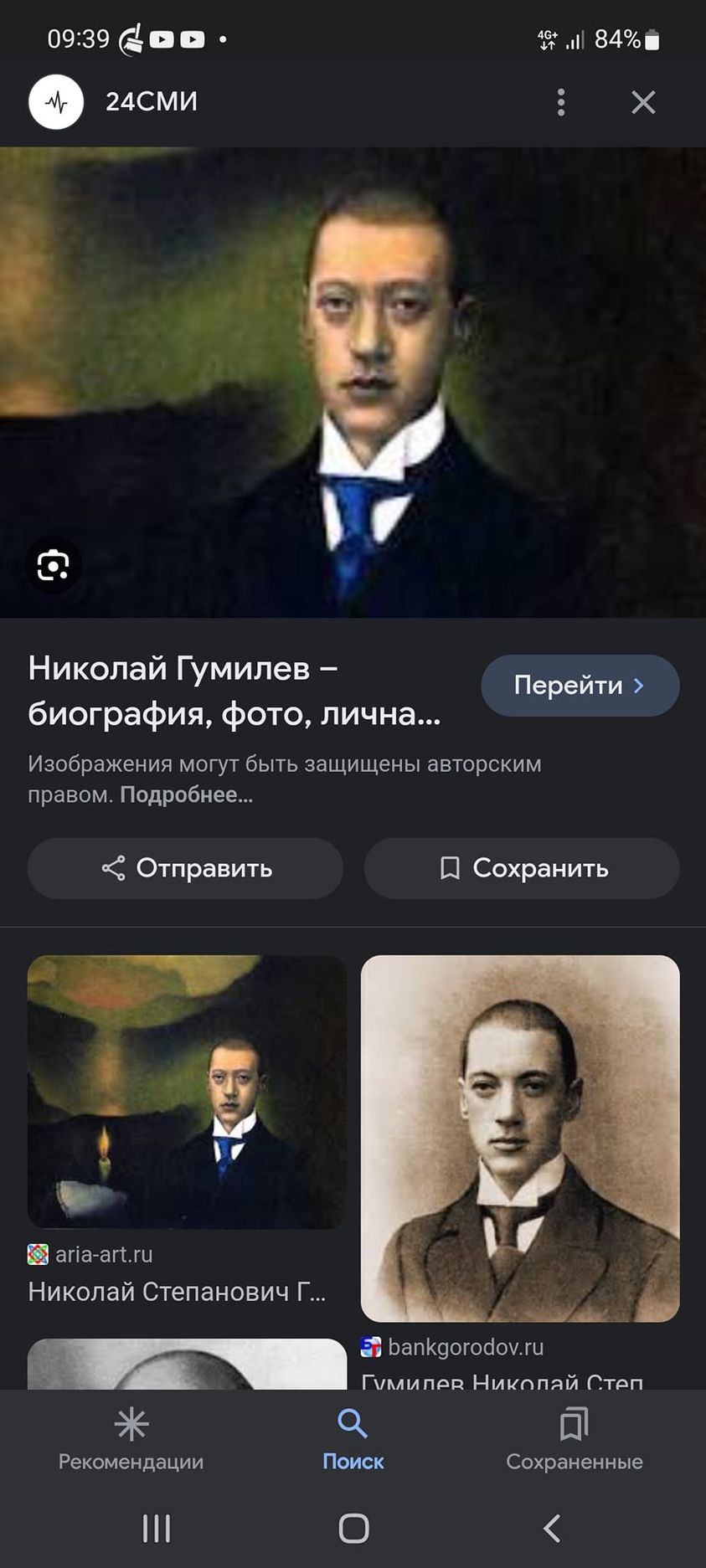Open the system recent apps view
This screenshot has height=1568, width=706.
point(156,1529)
